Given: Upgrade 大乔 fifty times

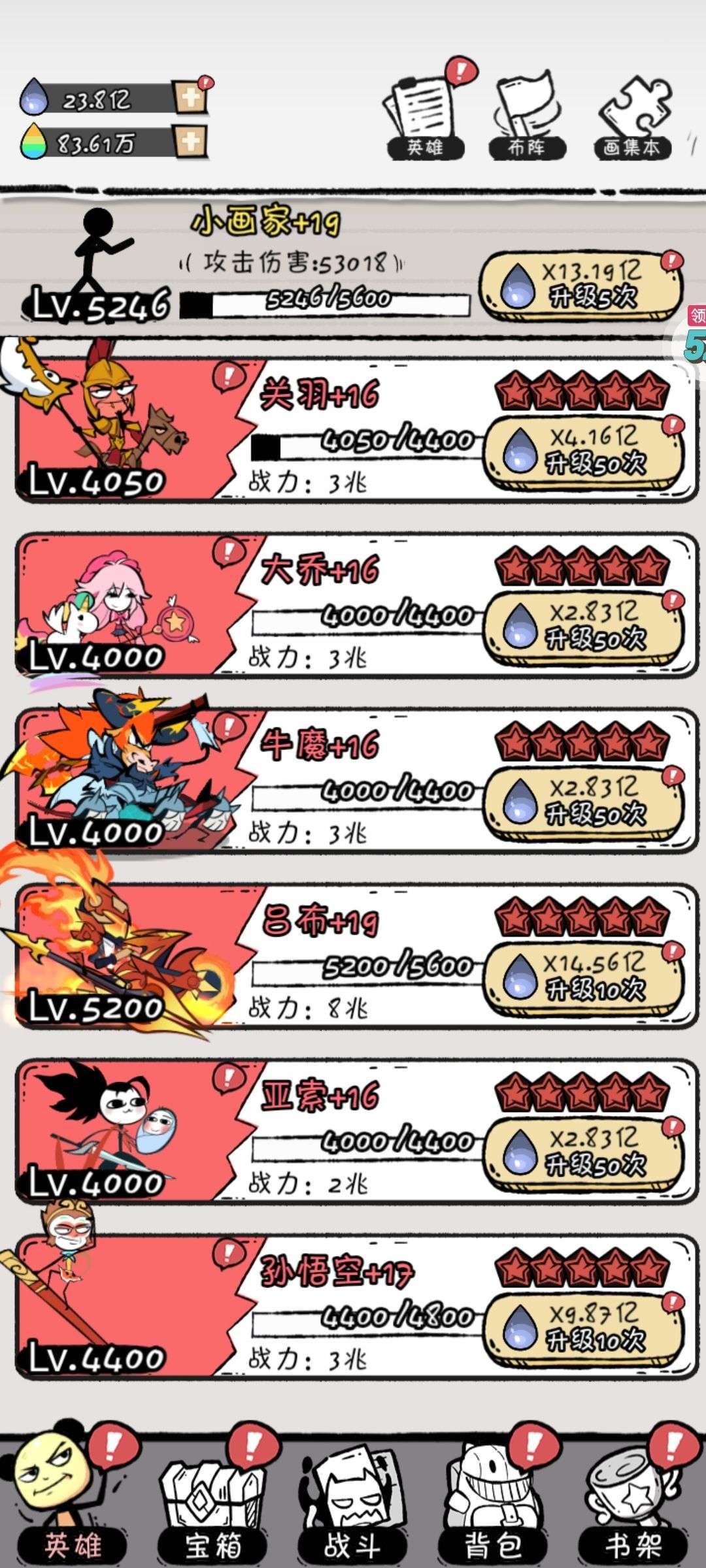Looking at the screenshot, I should click(583, 627).
